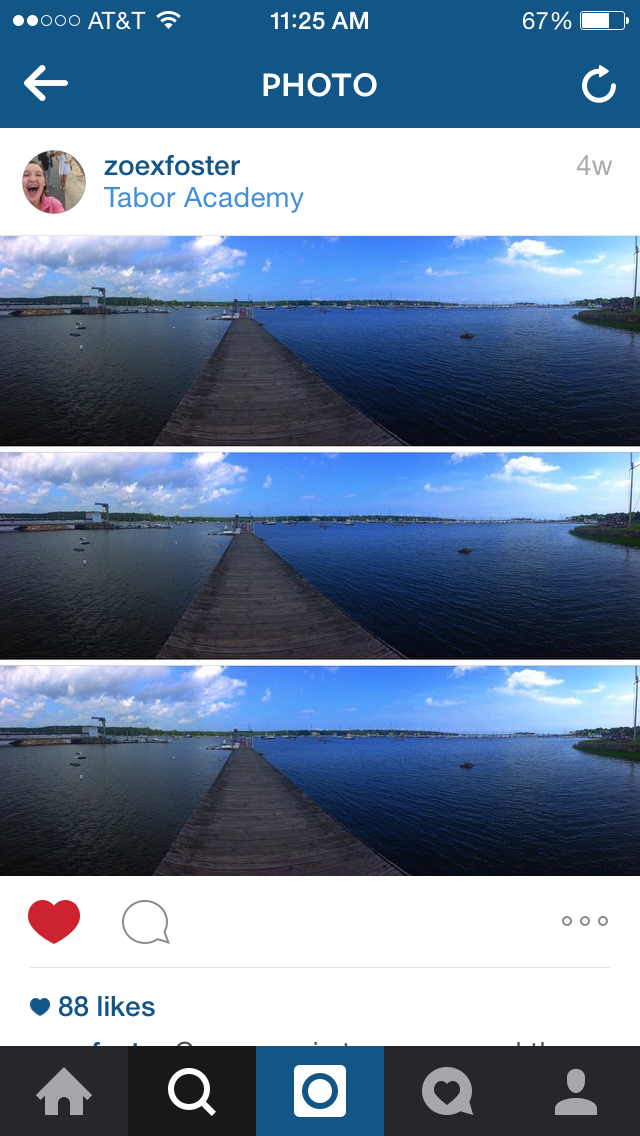Screen dimensions: 640x1136
Task: Open the dock panorama photo
Action: click(320, 556)
